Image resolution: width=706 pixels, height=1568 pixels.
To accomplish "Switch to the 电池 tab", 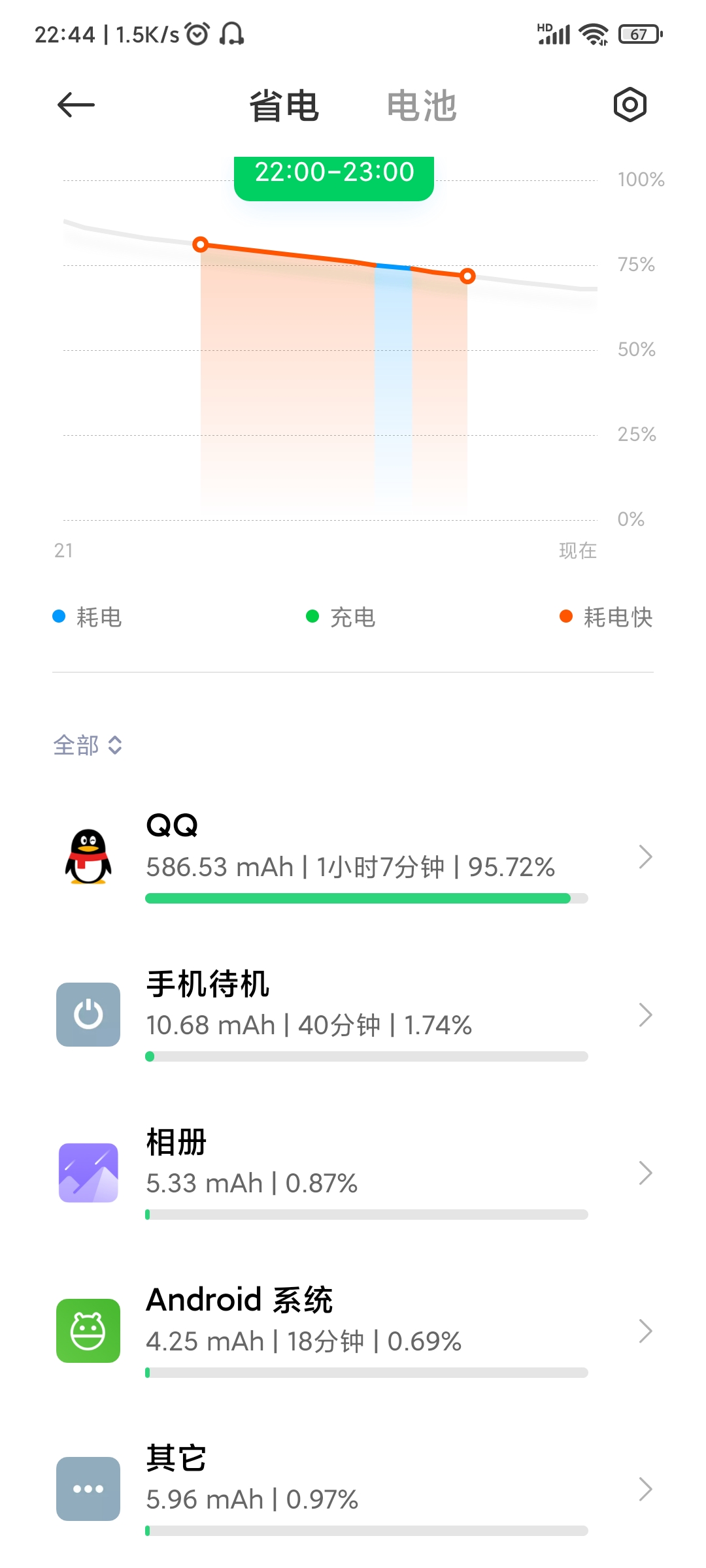I will point(422,106).
